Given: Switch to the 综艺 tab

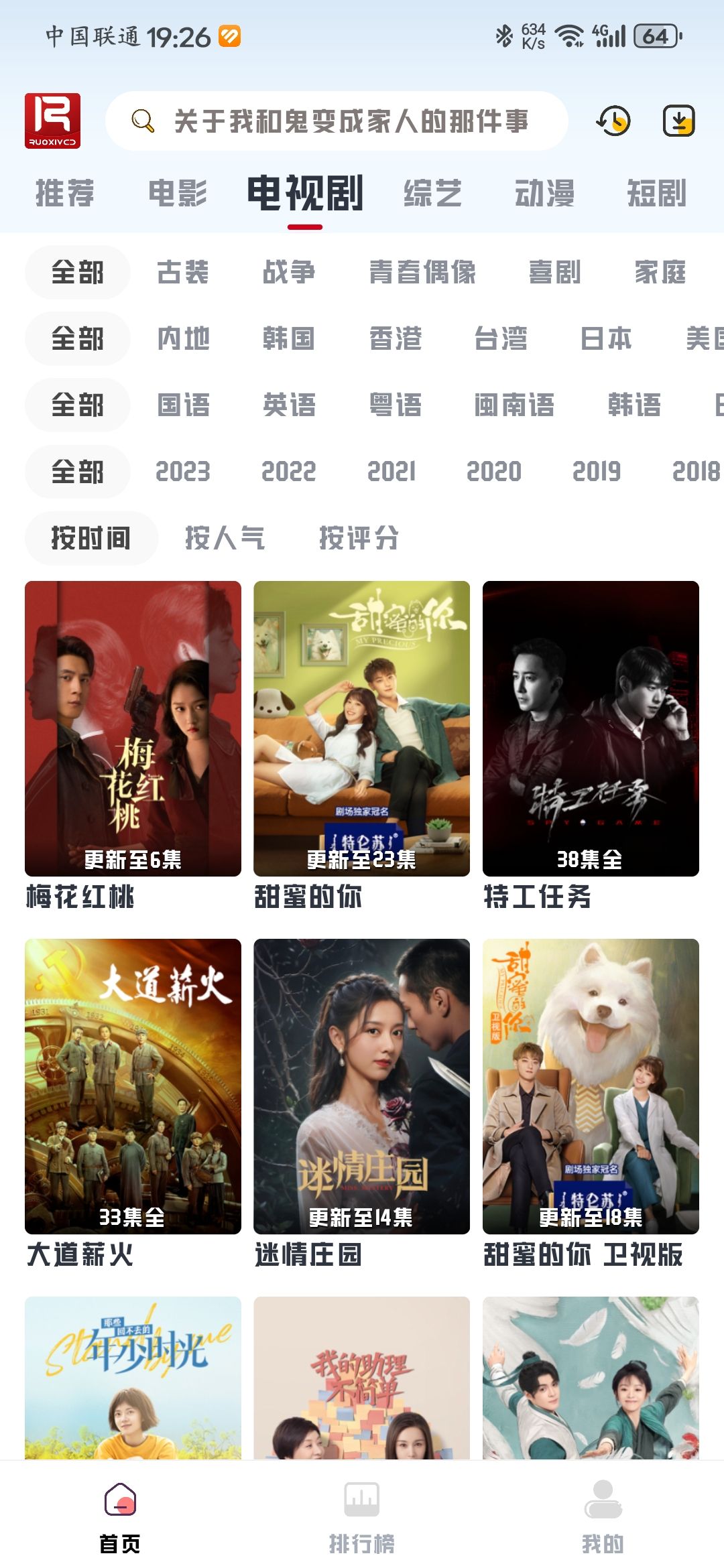Looking at the screenshot, I should 433,194.
